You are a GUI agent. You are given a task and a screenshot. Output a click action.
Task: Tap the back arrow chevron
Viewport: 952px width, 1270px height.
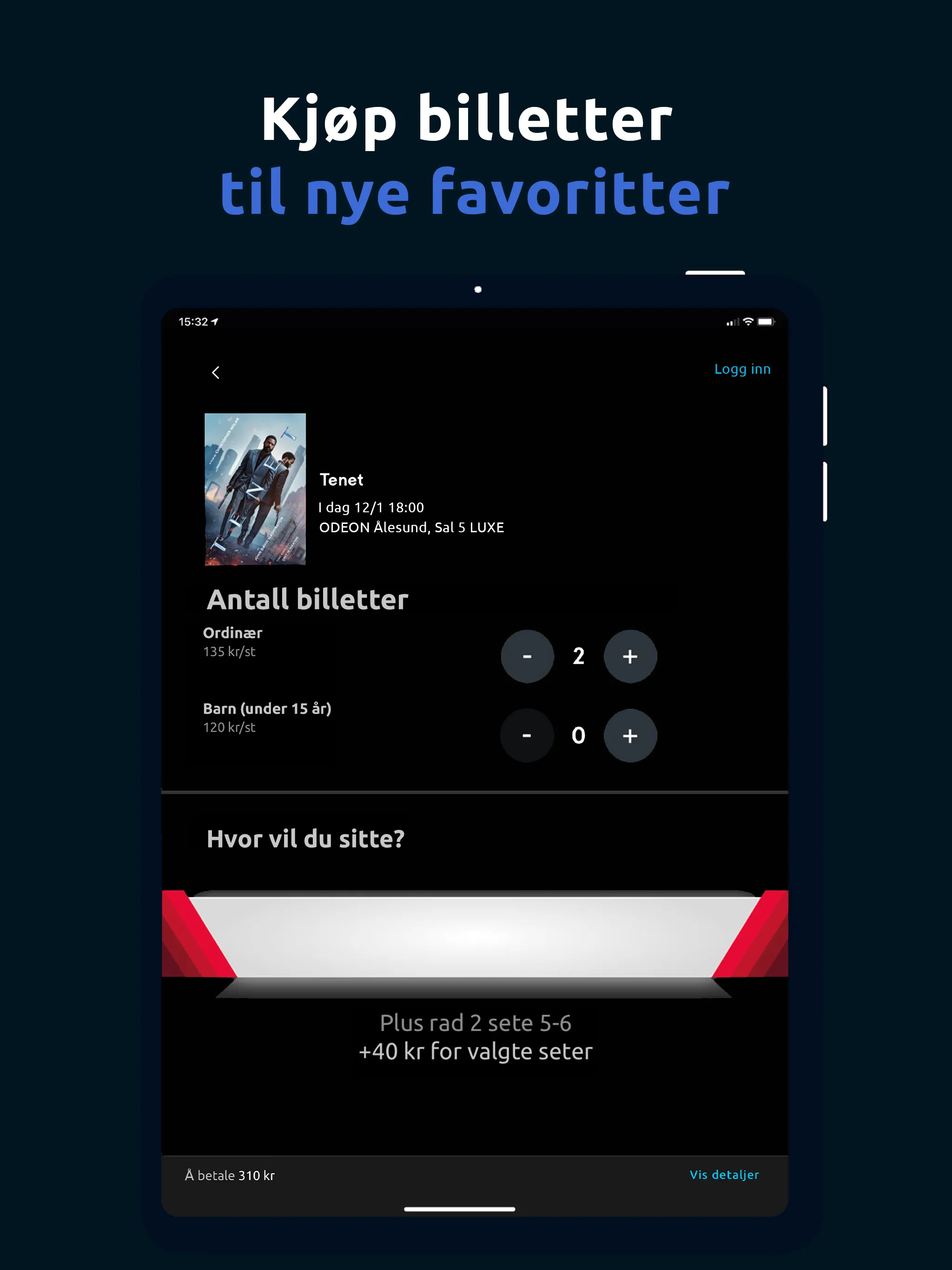(x=217, y=373)
